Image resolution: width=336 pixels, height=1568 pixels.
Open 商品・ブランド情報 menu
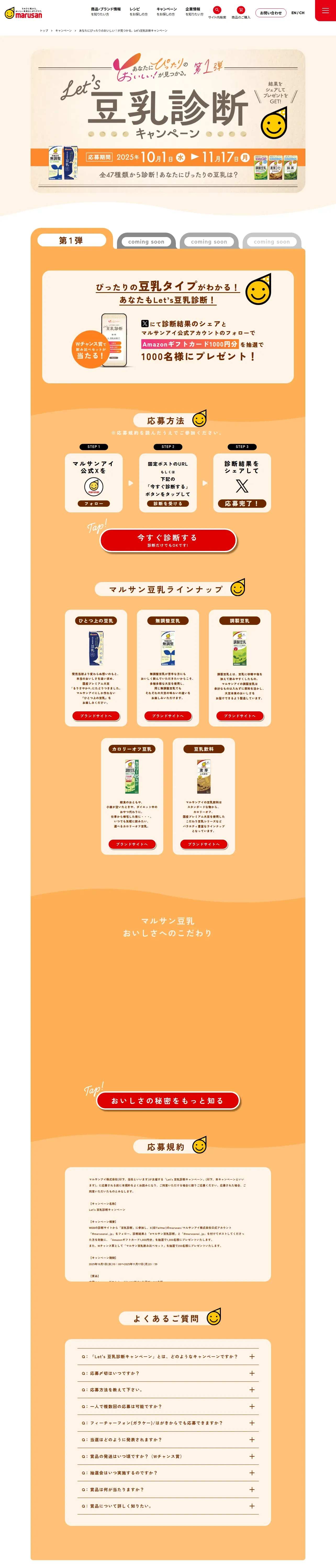click(105, 11)
